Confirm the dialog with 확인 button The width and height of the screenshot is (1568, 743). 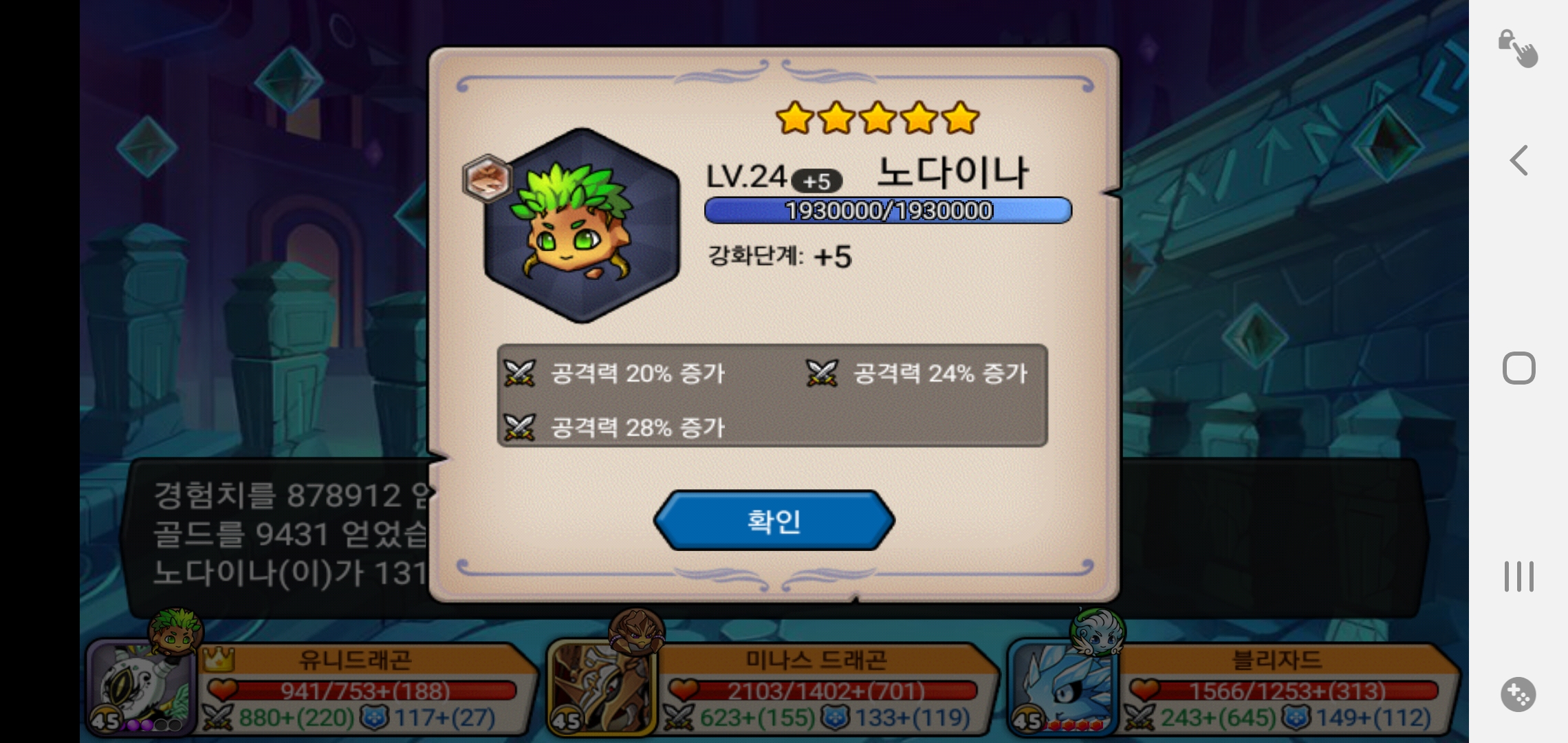click(774, 521)
